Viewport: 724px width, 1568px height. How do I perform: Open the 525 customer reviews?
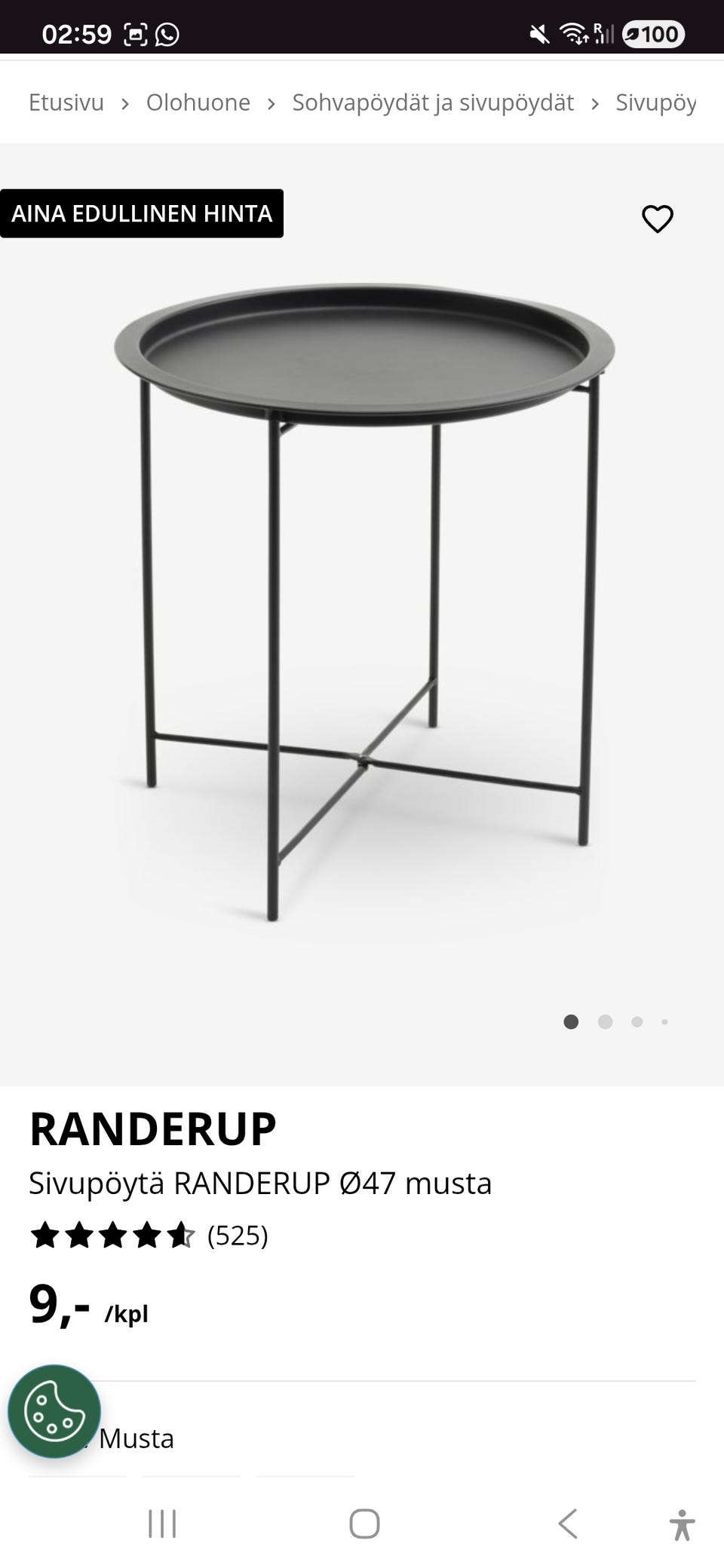click(x=237, y=1236)
